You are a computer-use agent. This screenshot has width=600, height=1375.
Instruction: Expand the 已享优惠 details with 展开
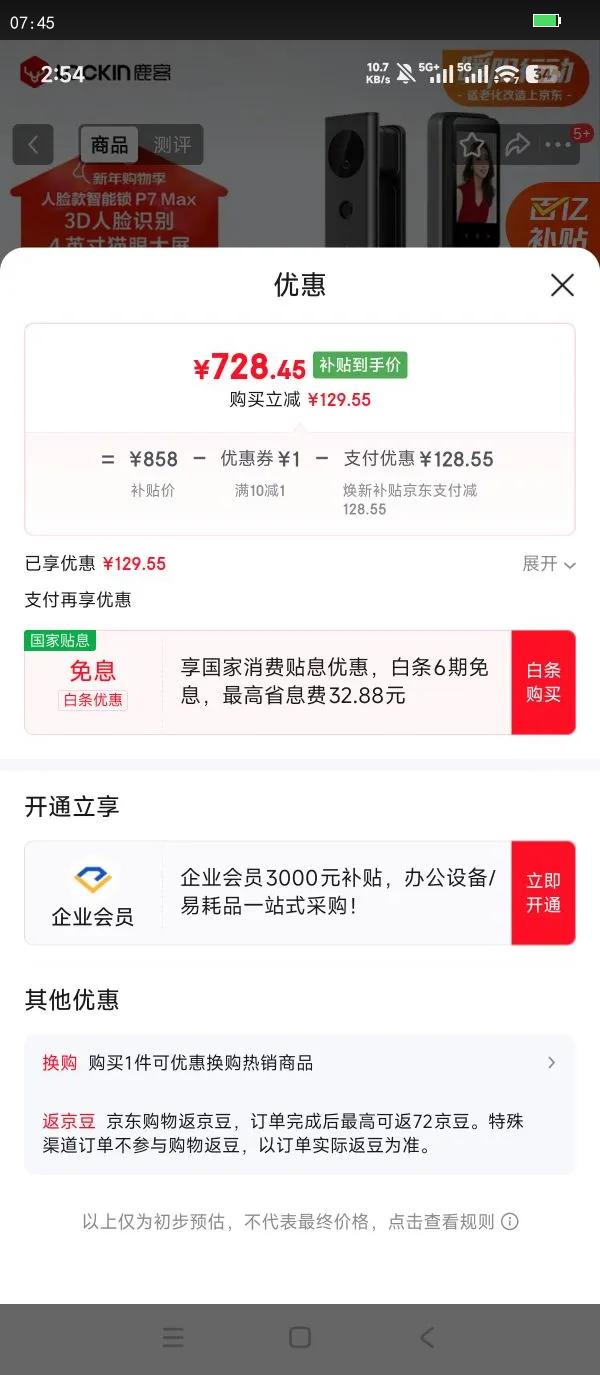[549, 564]
